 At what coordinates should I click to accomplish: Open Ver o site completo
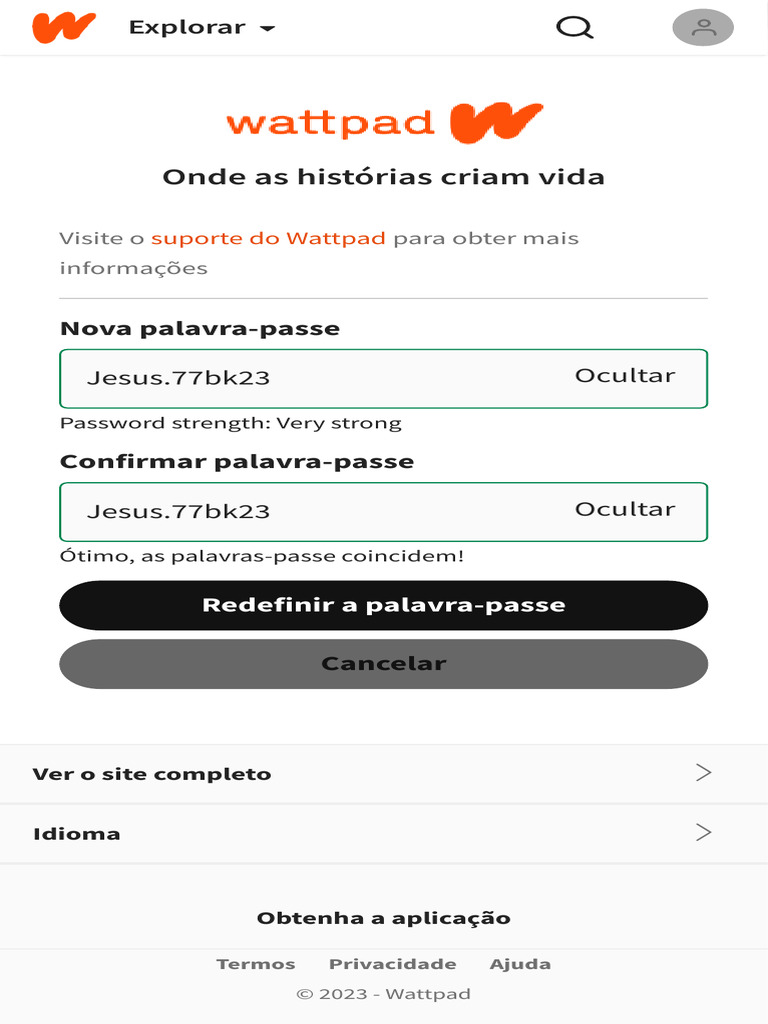384,774
